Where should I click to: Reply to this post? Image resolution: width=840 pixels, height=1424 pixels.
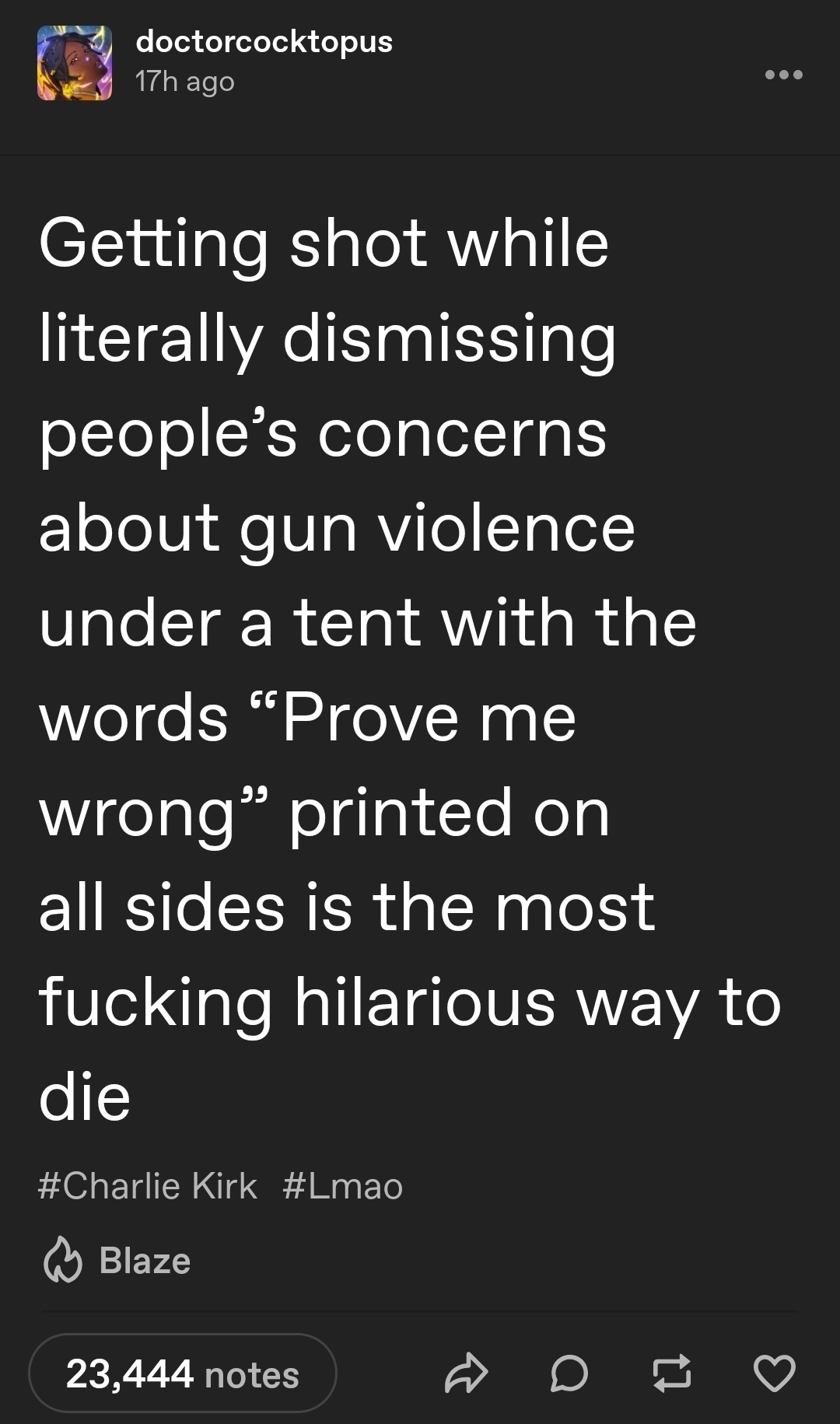[x=569, y=1373]
